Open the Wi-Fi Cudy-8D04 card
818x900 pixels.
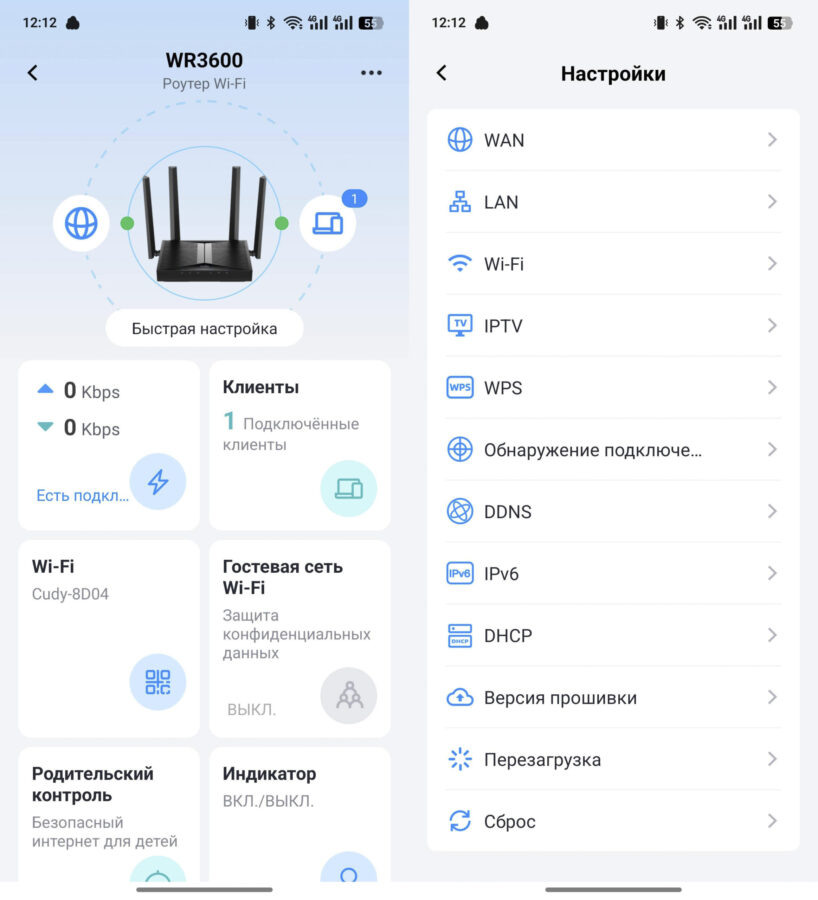[x=108, y=638]
